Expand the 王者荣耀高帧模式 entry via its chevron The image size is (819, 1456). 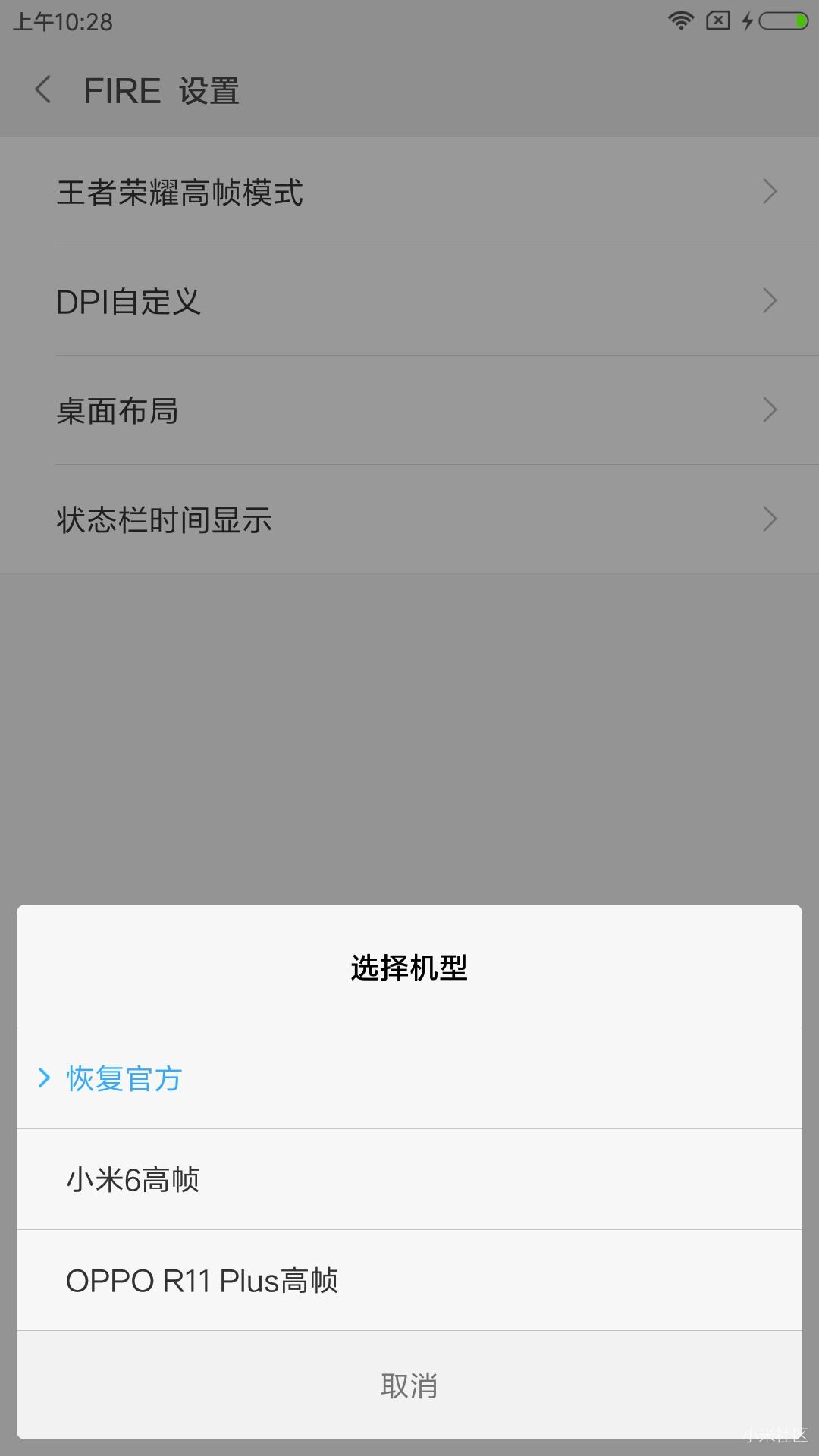[769, 192]
